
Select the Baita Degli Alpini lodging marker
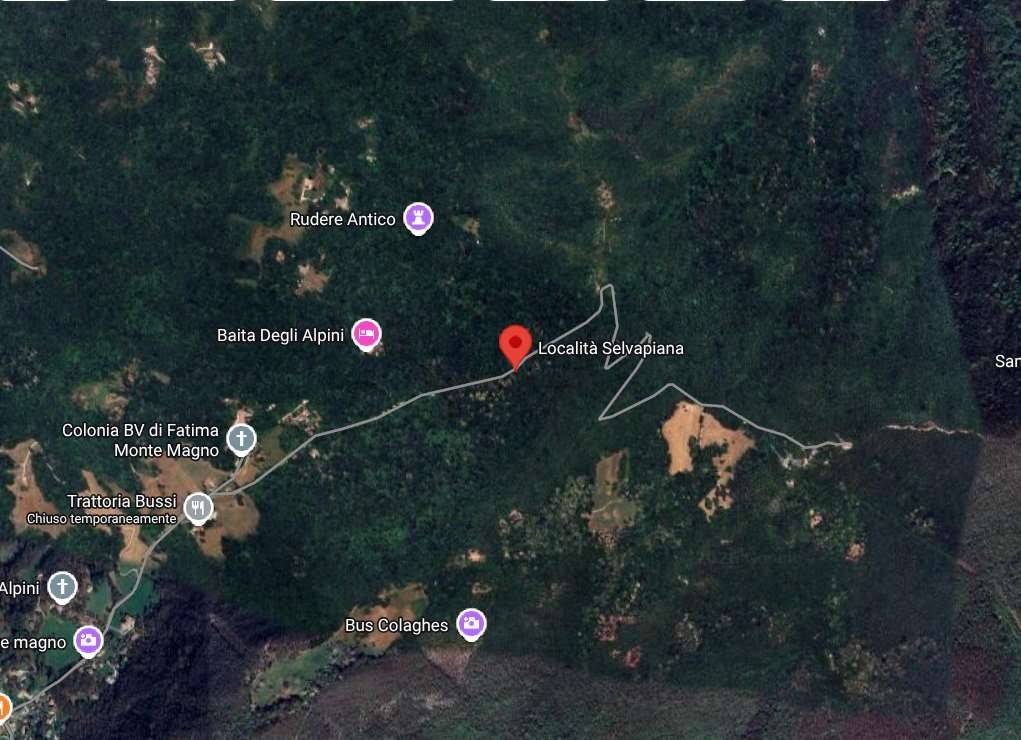[367, 334]
